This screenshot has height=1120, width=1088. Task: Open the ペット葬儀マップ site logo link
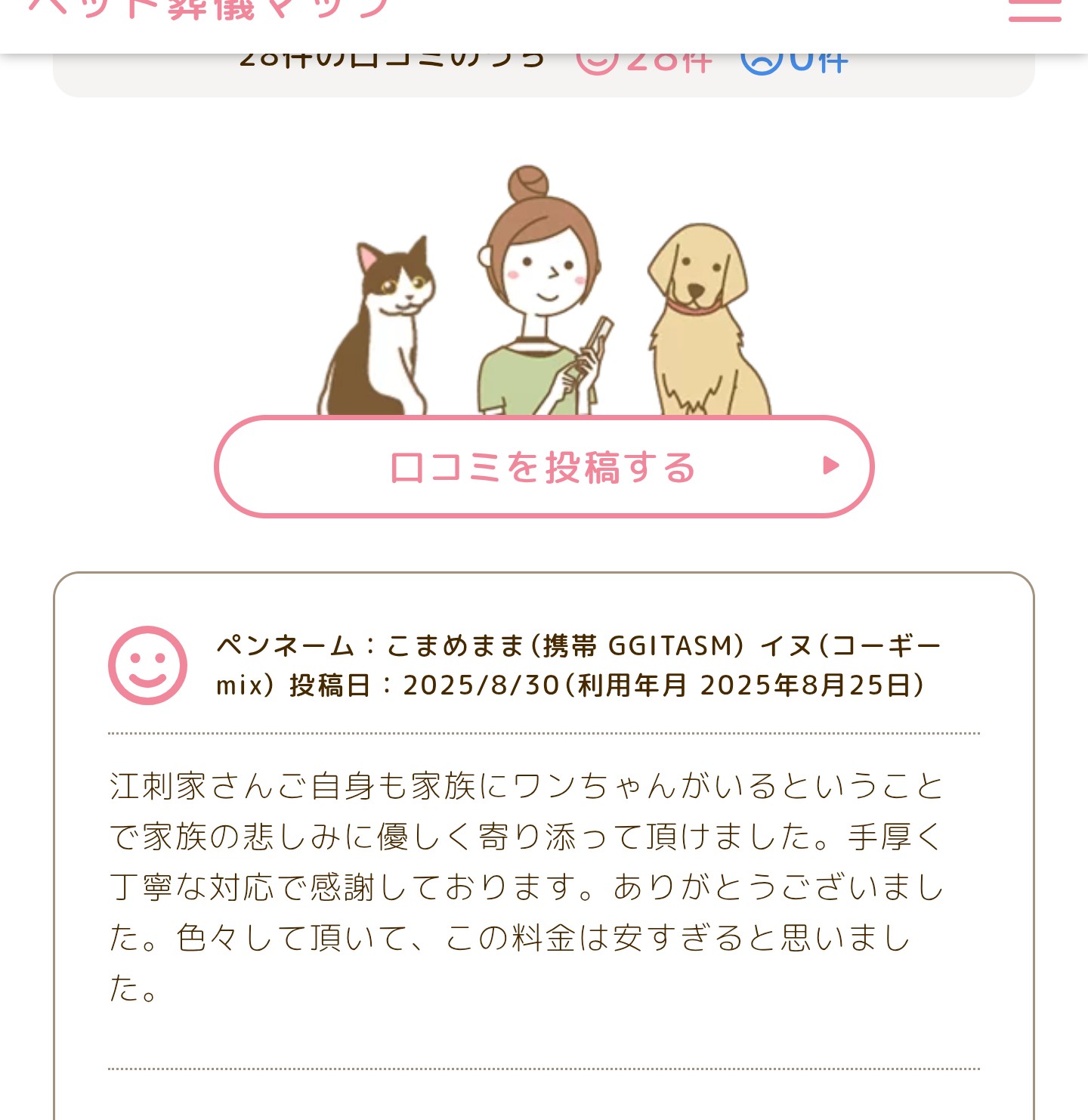pos(209,11)
